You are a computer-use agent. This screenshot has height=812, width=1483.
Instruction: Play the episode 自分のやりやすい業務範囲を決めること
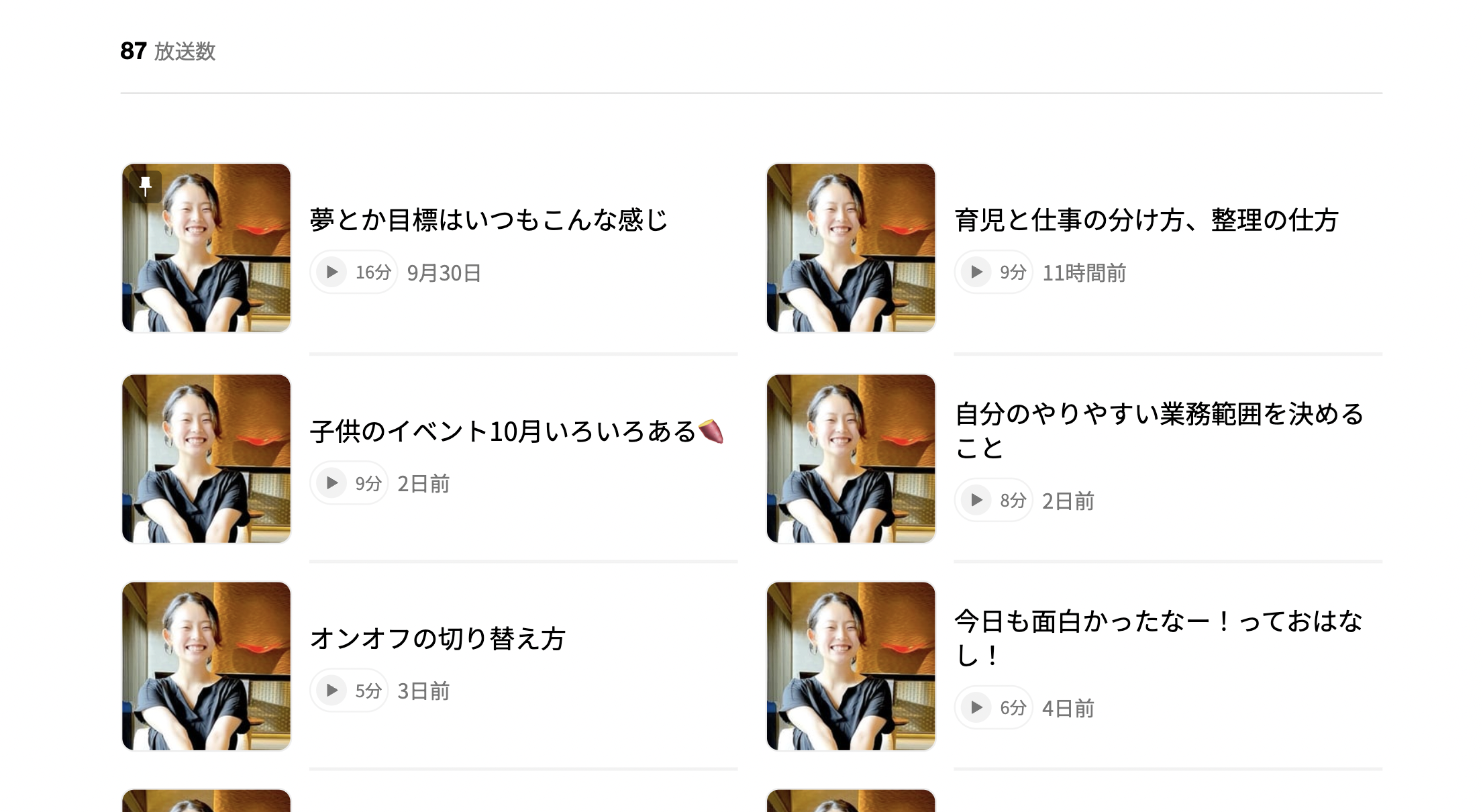coord(976,500)
